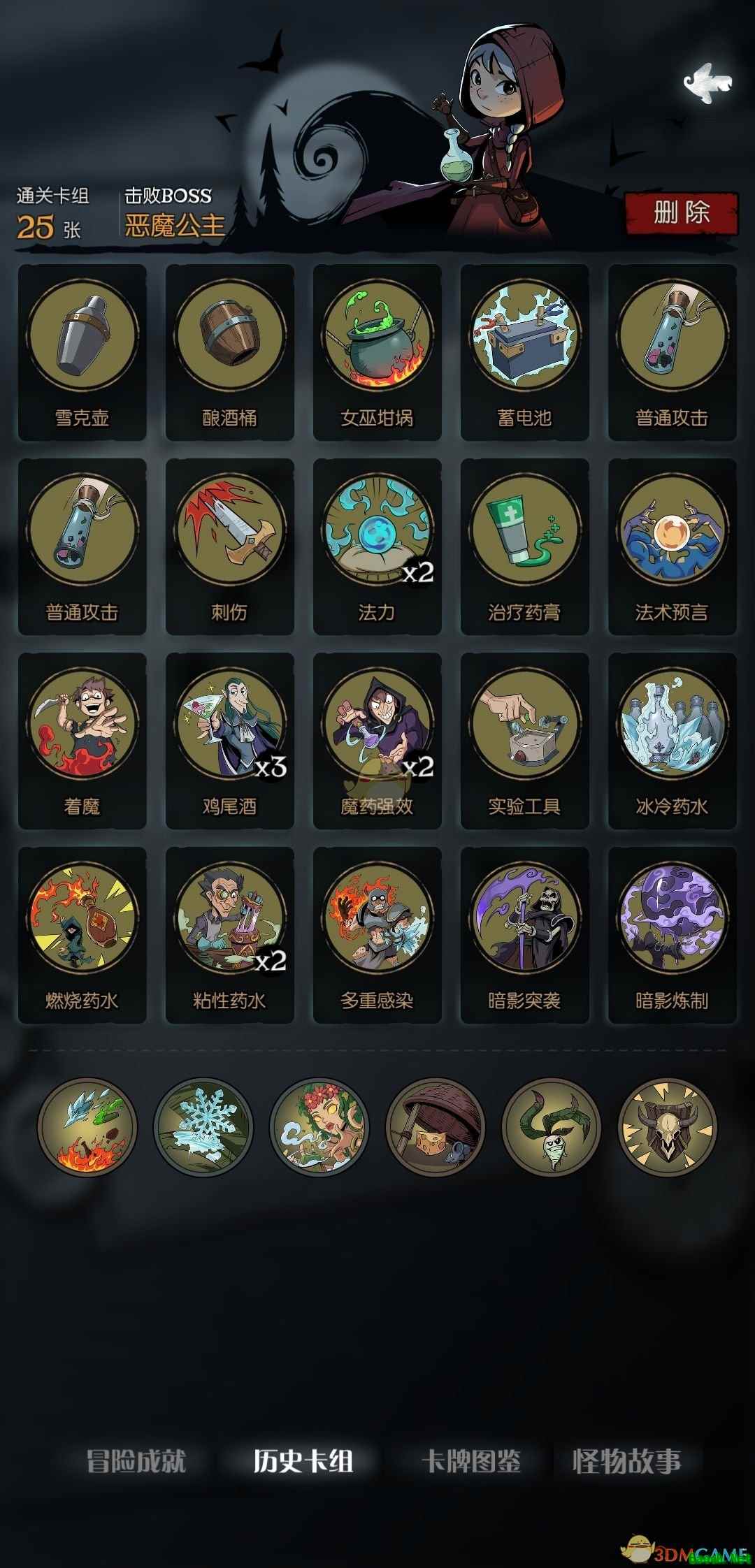Tap the white back arrow icon
Screen dimensions: 755x1568
tap(707, 84)
